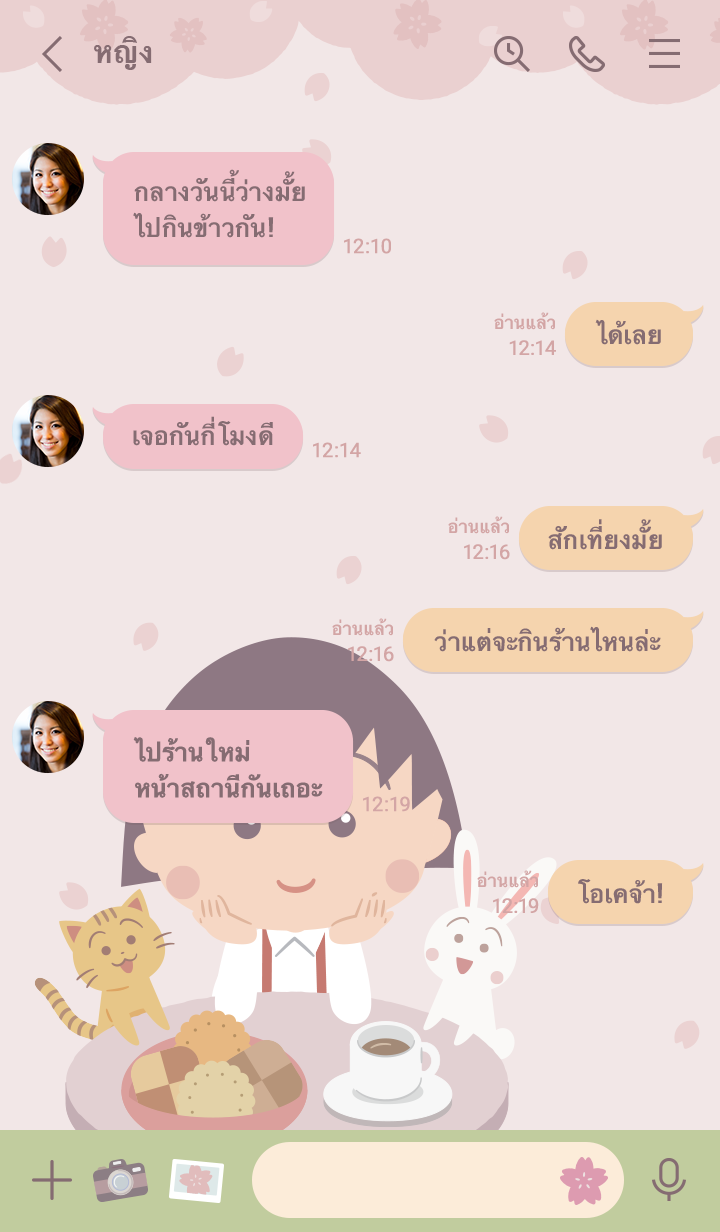Open the plus attachment options
Image resolution: width=720 pixels, height=1232 pixels.
click(x=51, y=1181)
